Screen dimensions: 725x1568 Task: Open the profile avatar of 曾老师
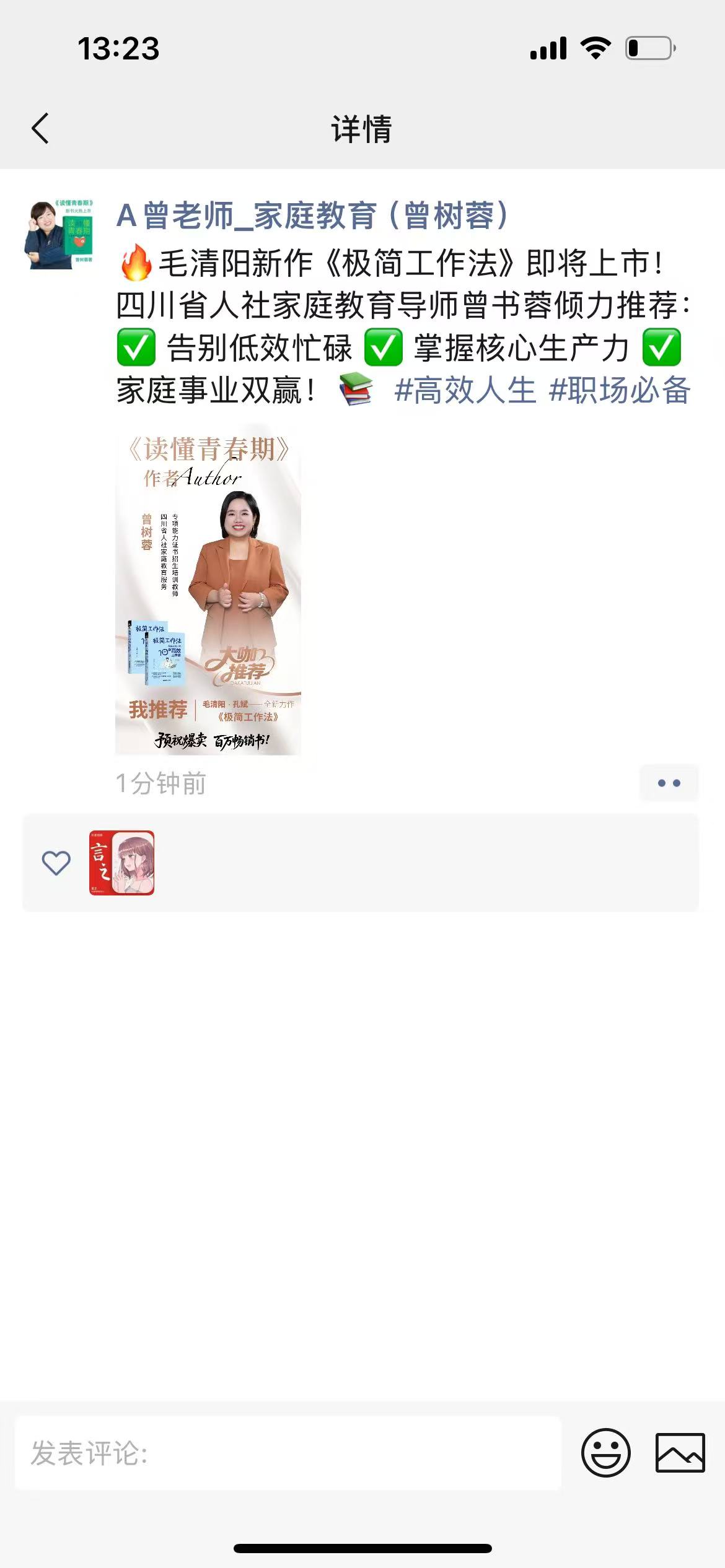pos(59,235)
